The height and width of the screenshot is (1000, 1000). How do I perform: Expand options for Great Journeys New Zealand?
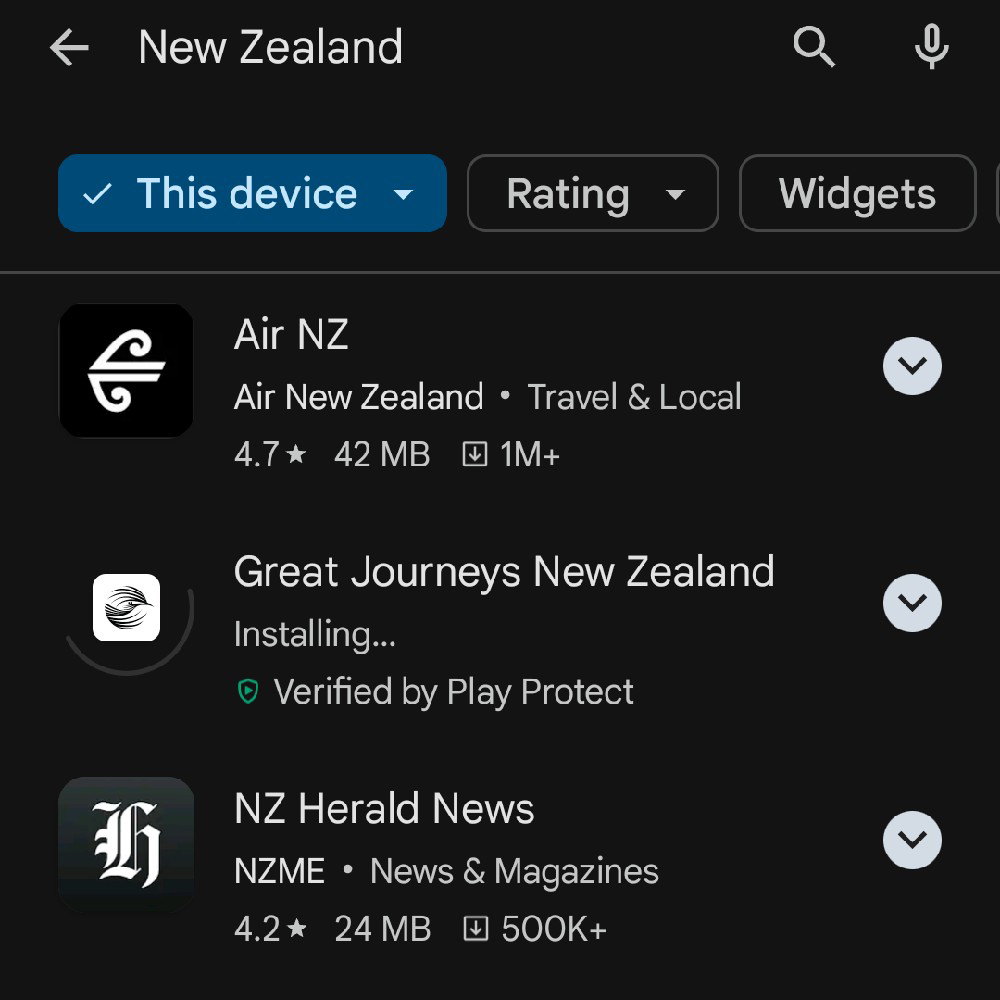point(912,602)
